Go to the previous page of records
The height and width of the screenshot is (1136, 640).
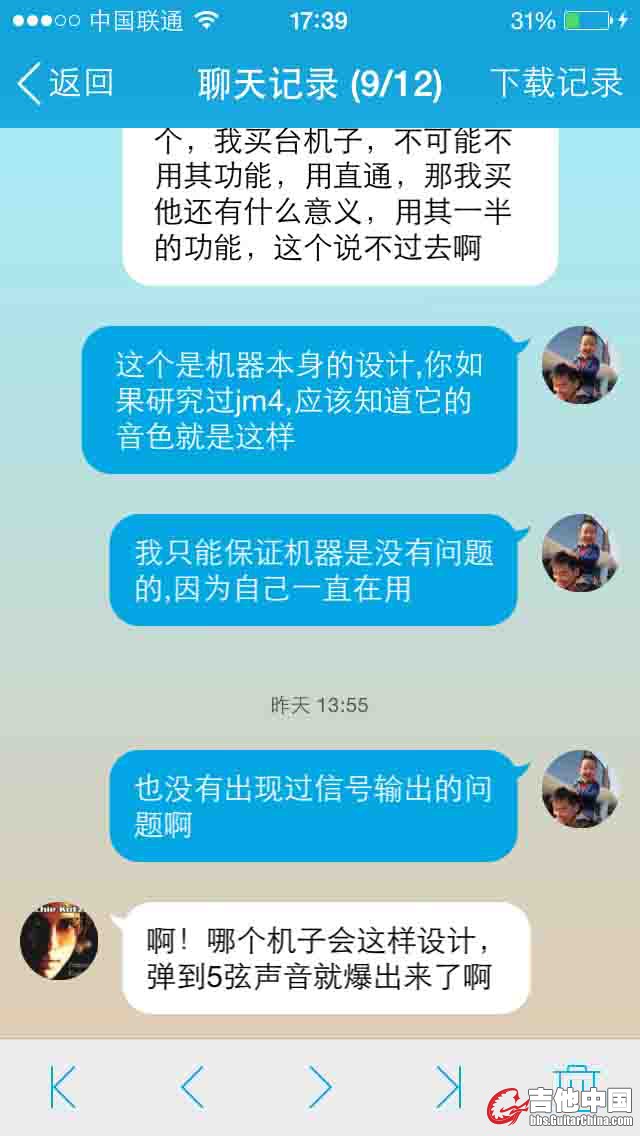click(192, 1086)
